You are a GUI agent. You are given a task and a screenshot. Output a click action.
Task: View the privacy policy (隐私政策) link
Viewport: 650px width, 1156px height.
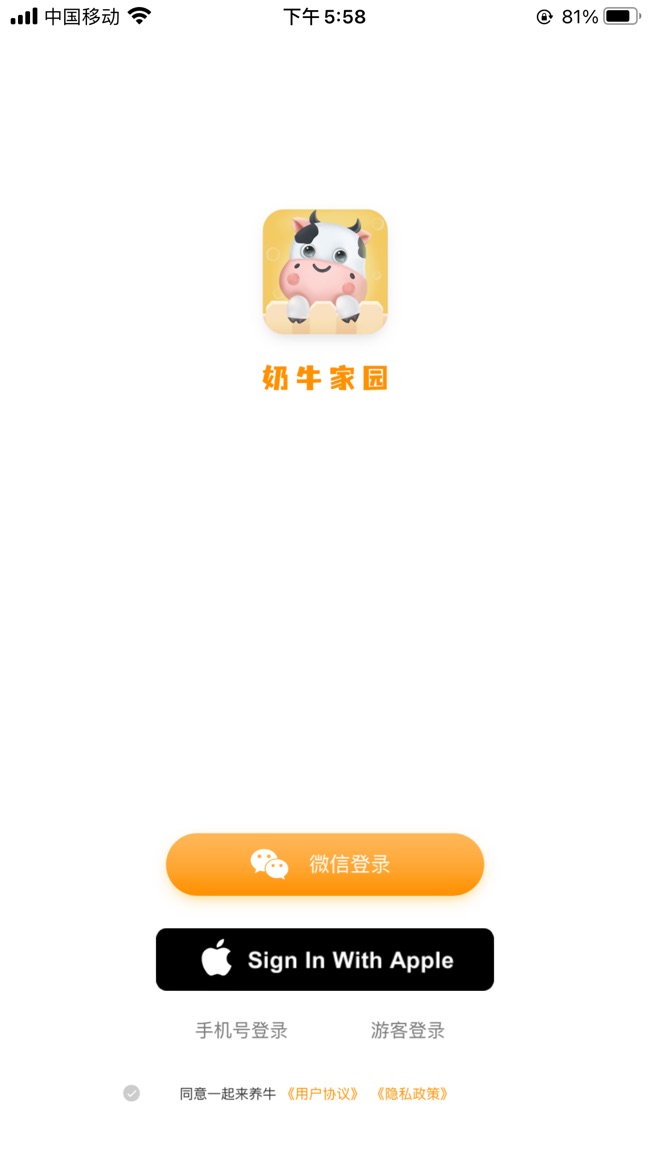pyautogui.click(x=412, y=1093)
